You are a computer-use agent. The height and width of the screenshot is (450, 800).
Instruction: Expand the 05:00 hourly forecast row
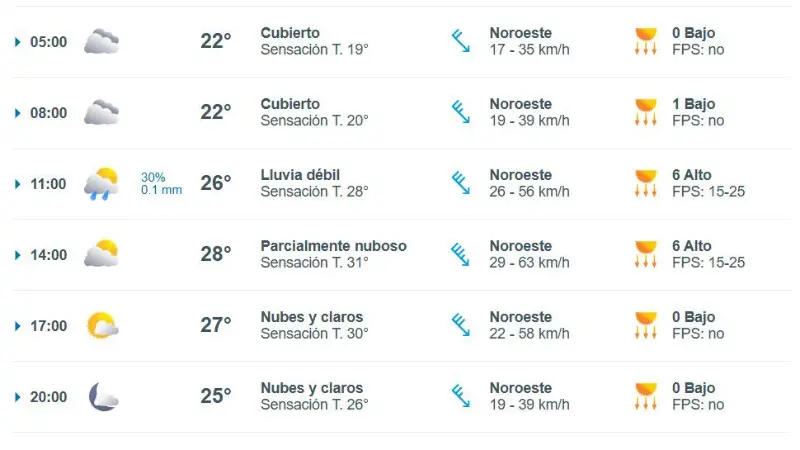[x=18, y=42]
